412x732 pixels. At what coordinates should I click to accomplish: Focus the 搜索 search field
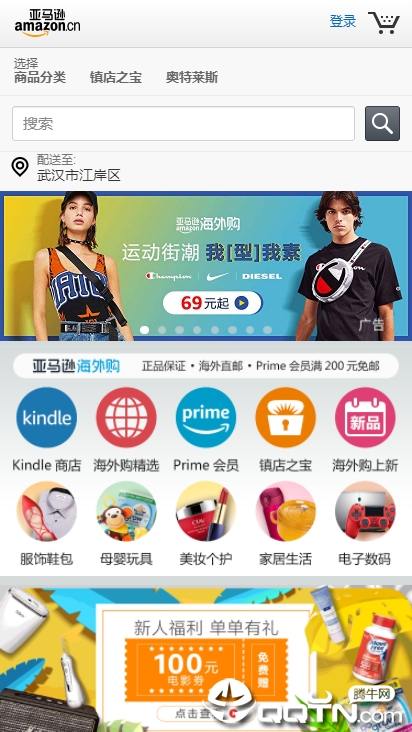(183, 124)
